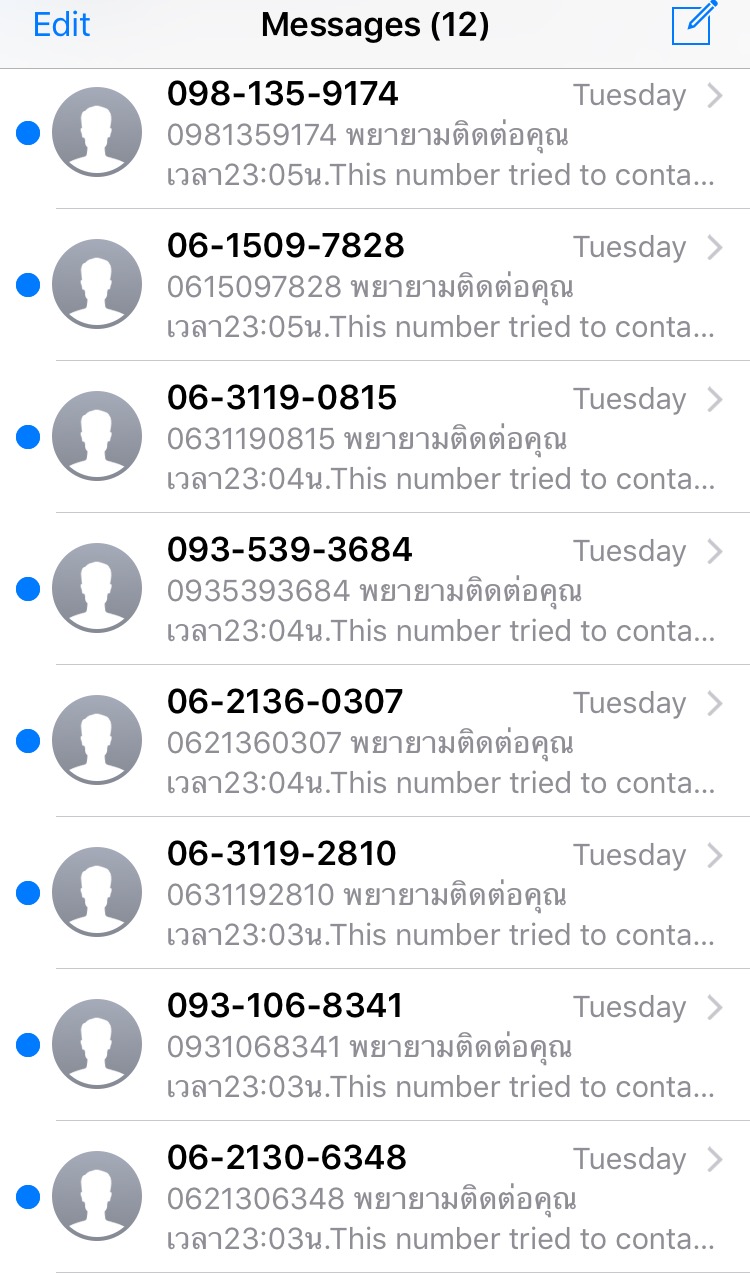This screenshot has height=1274, width=750.
Task: Compose a new message
Action: click(x=694, y=23)
